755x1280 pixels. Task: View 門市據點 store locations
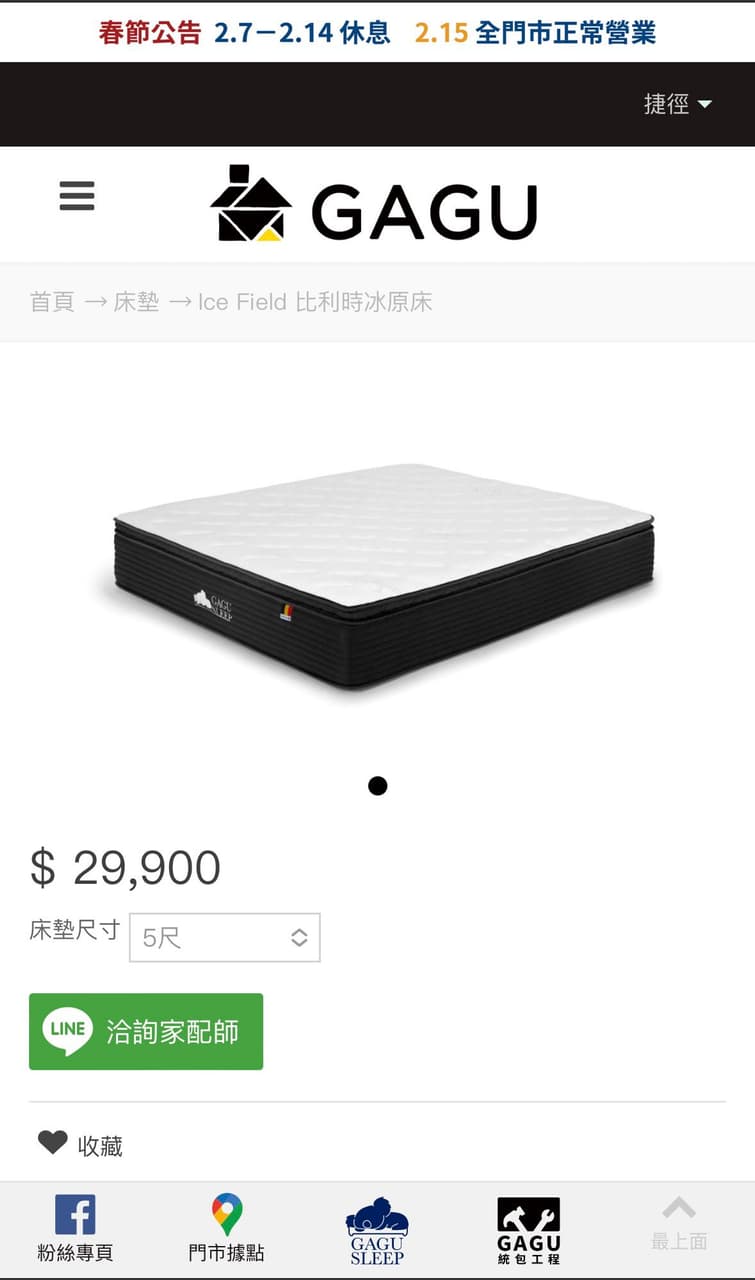tap(227, 1229)
